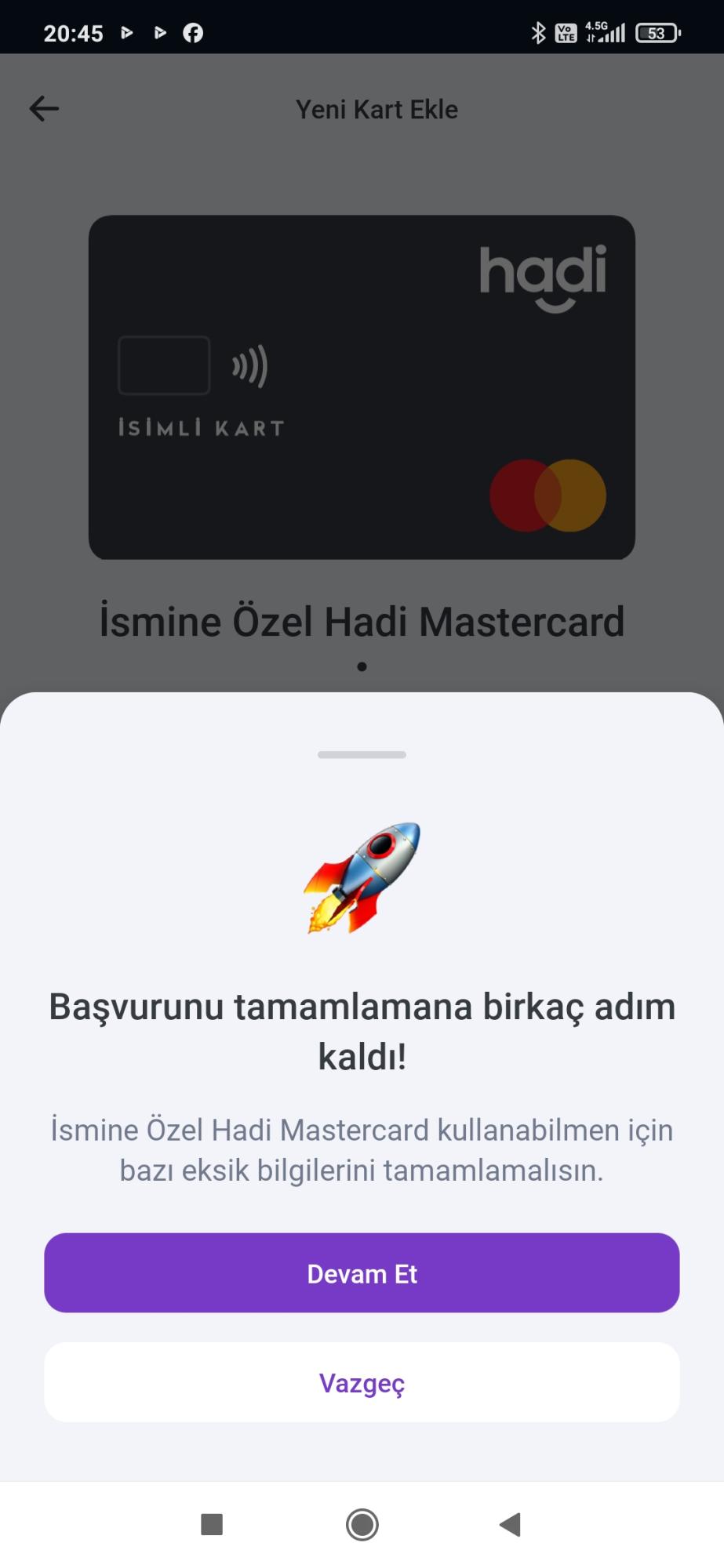Tap the chip area on the İSİMLİ KART

click(x=163, y=365)
